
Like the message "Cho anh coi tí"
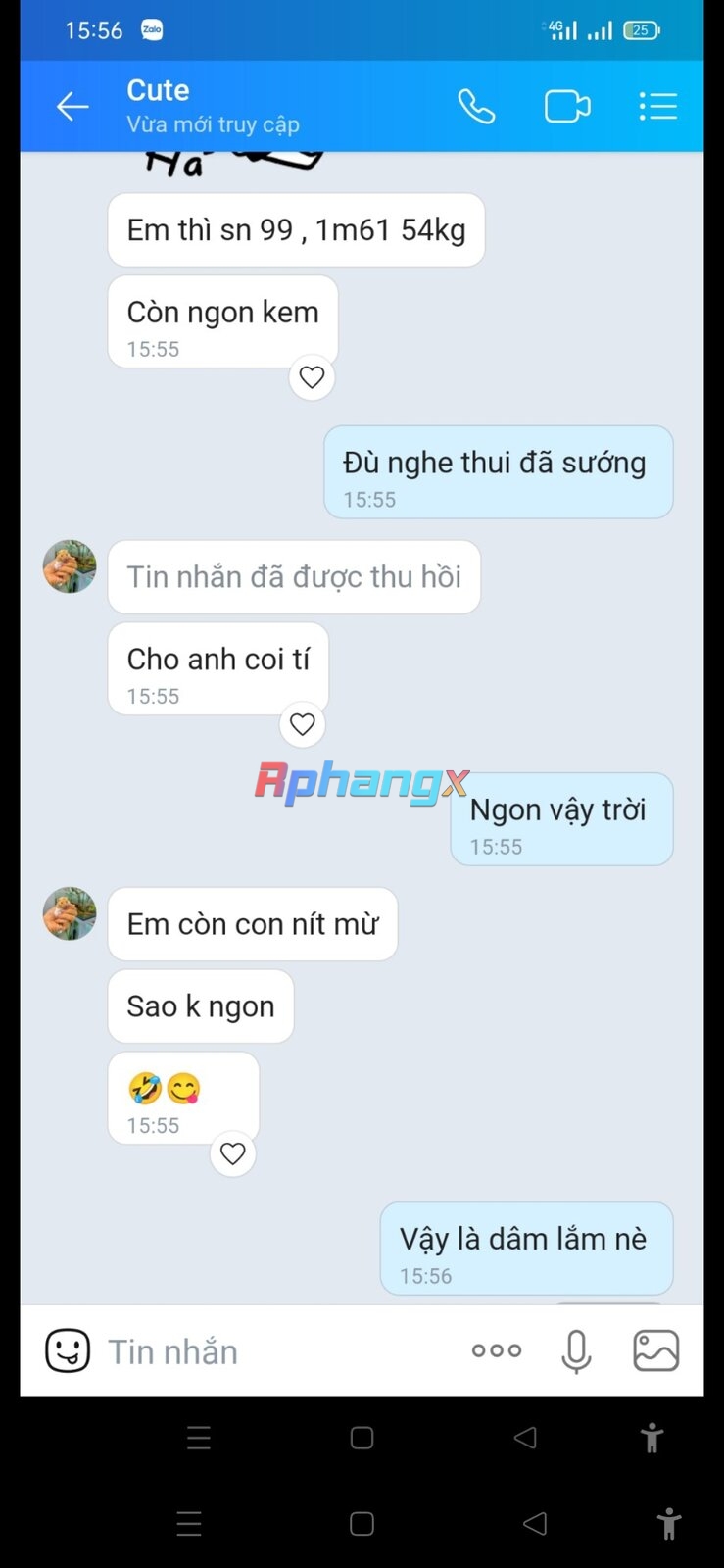pyautogui.click(x=303, y=724)
